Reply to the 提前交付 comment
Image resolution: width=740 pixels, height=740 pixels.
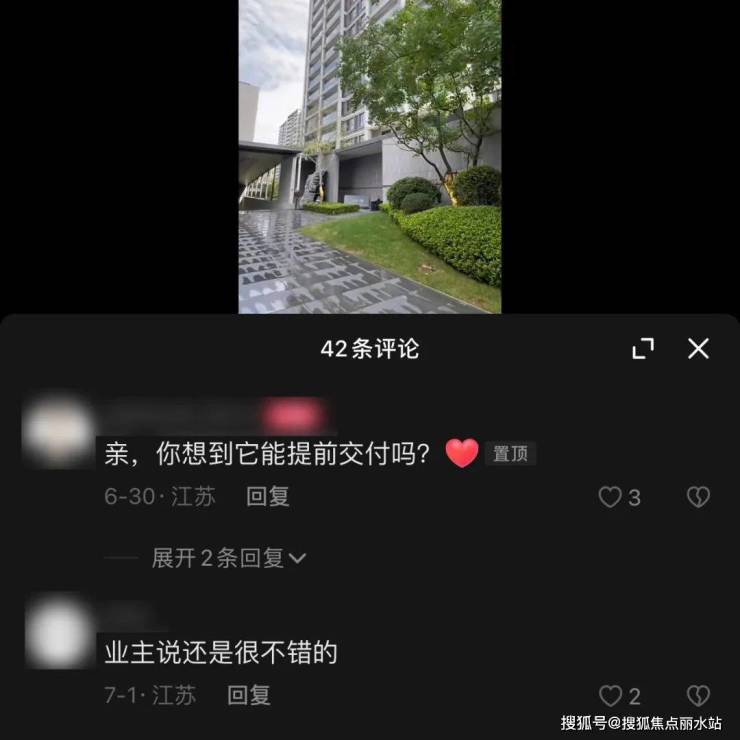[x=268, y=496]
